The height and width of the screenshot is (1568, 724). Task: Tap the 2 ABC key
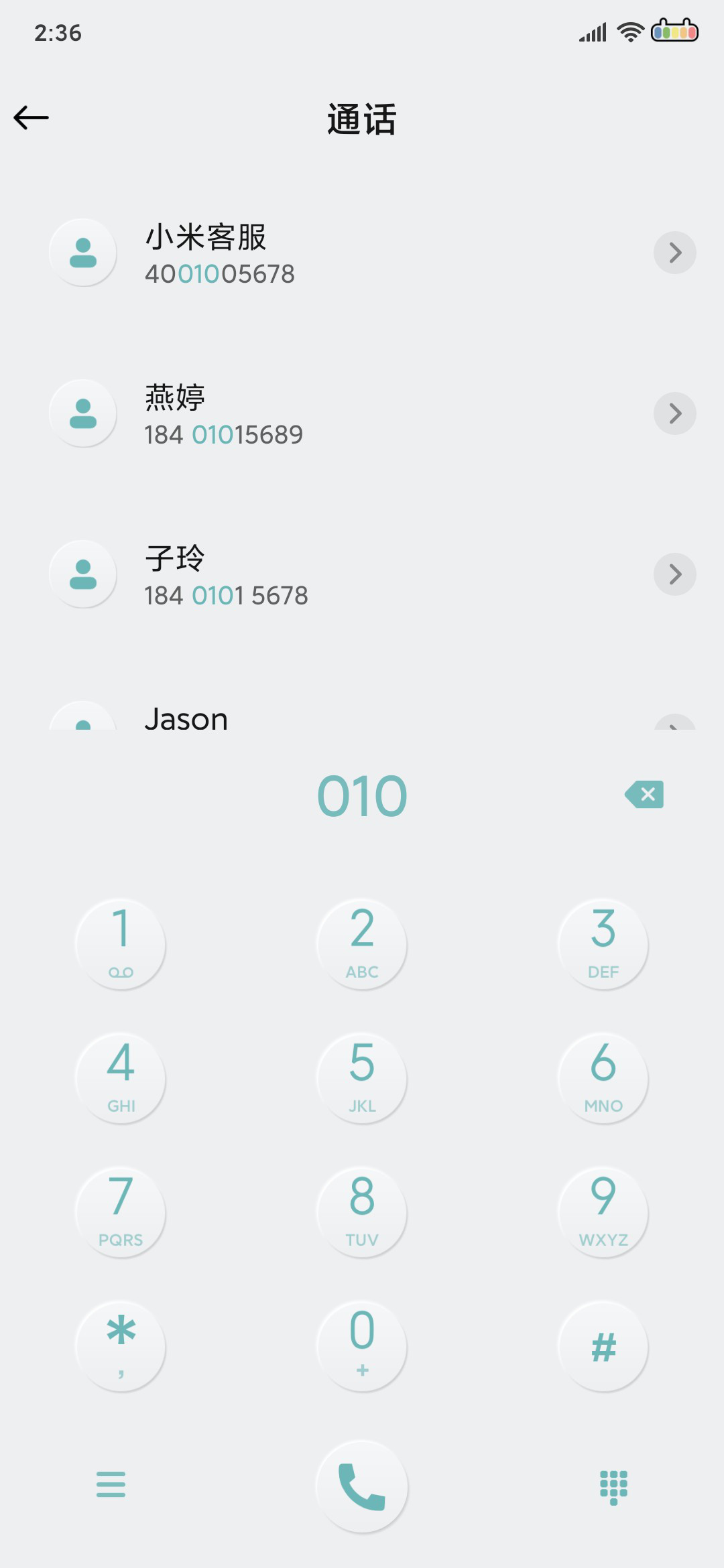coord(362,943)
